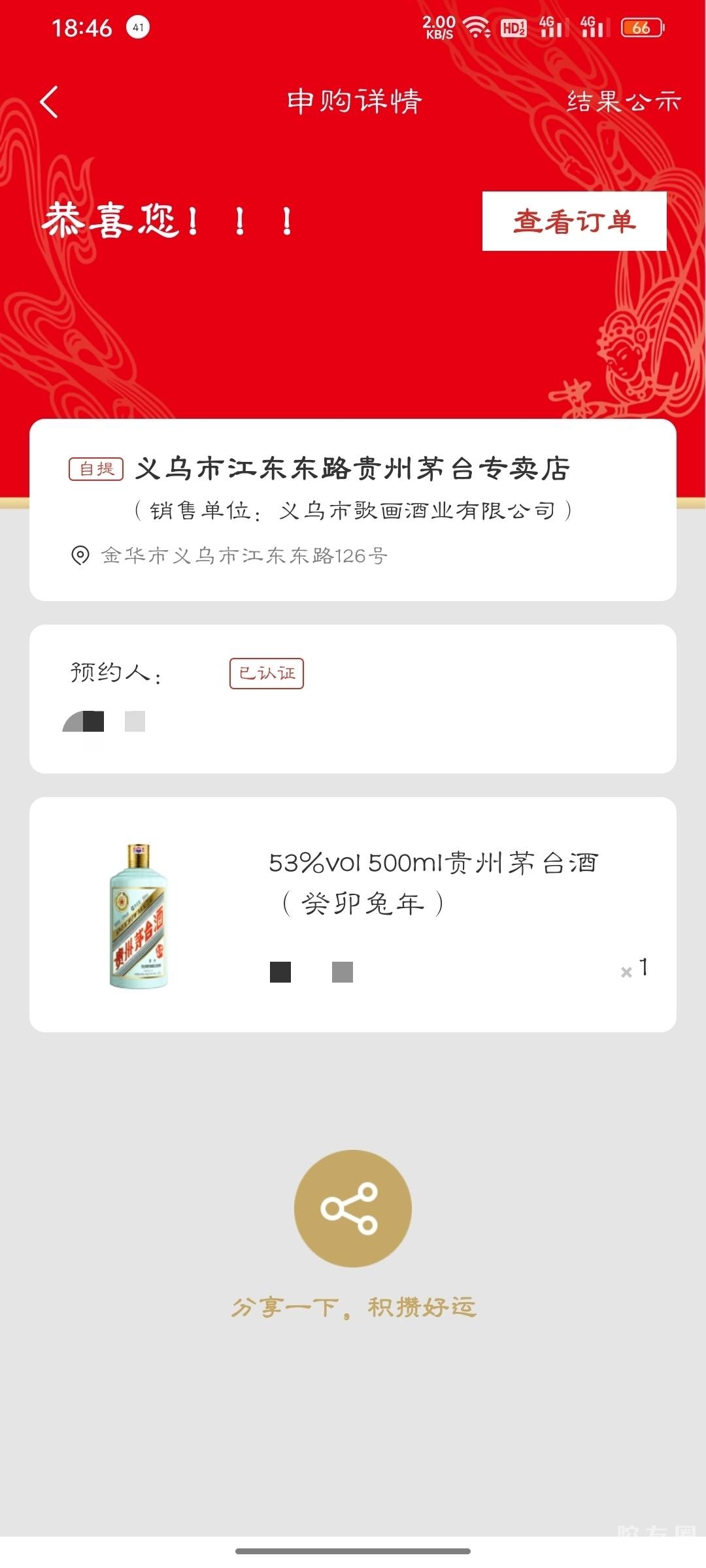The height and width of the screenshot is (1568, 706).
Task: Go back using the top-left arrow
Action: pos(49,102)
